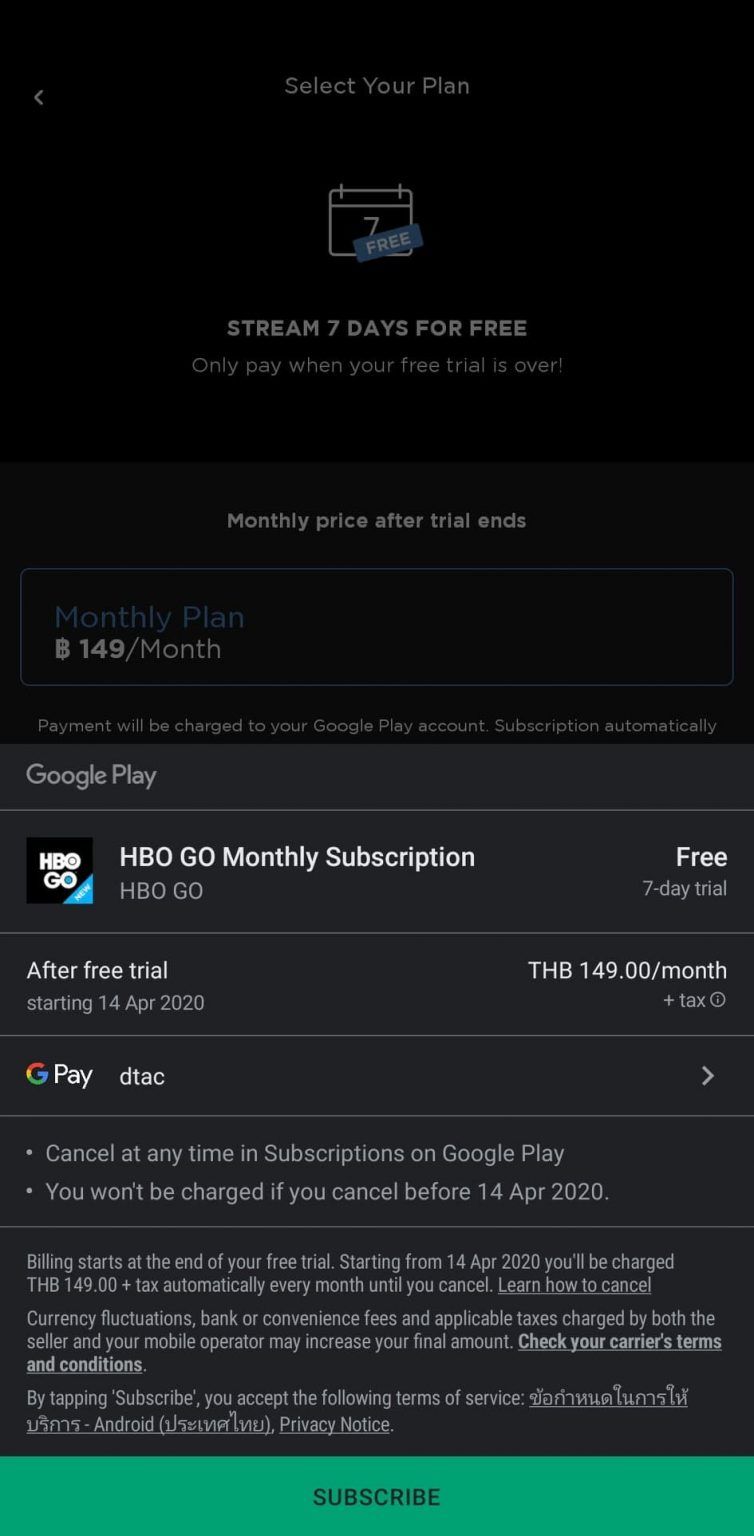
Task: Open the Learn how to cancel link
Action: pos(574,1285)
